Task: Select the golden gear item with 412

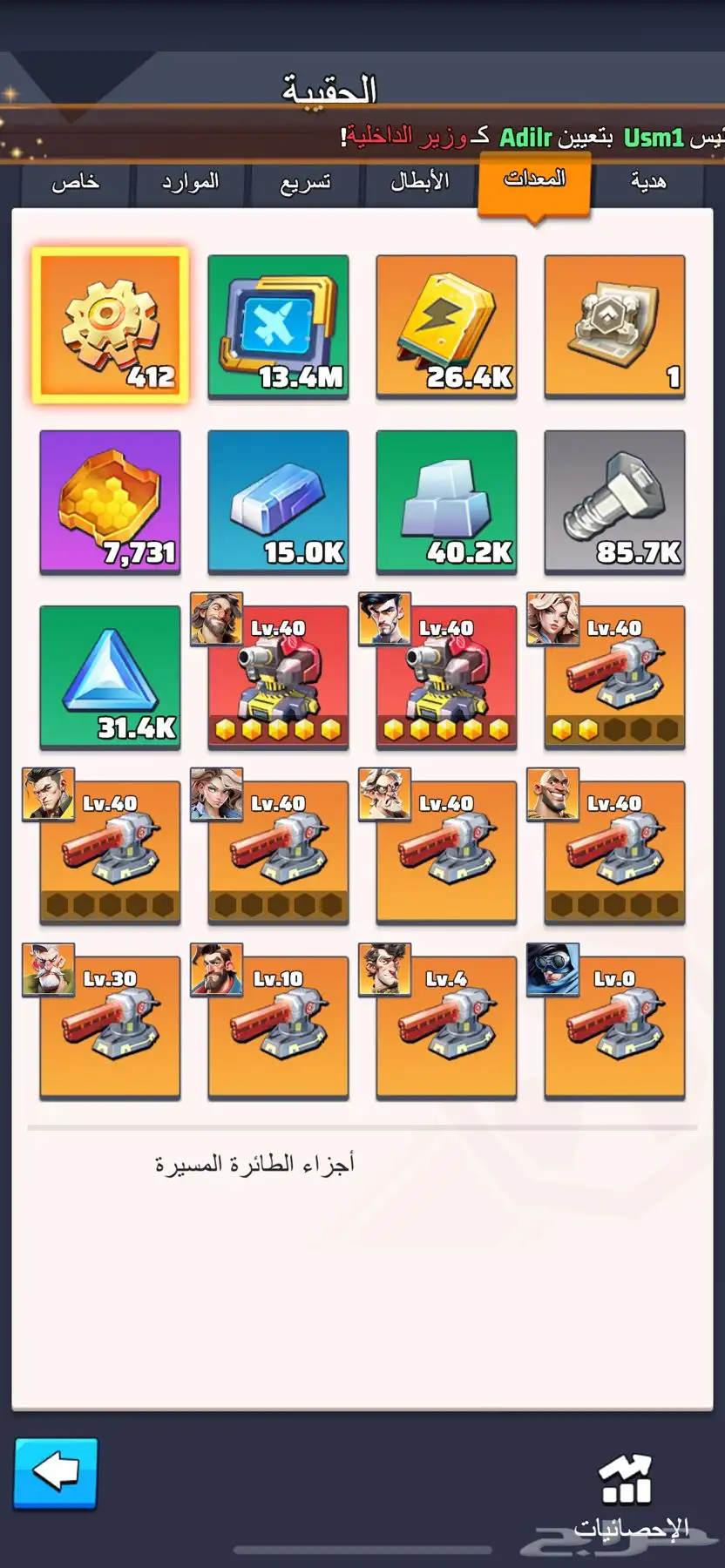Action: tap(111, 326)
